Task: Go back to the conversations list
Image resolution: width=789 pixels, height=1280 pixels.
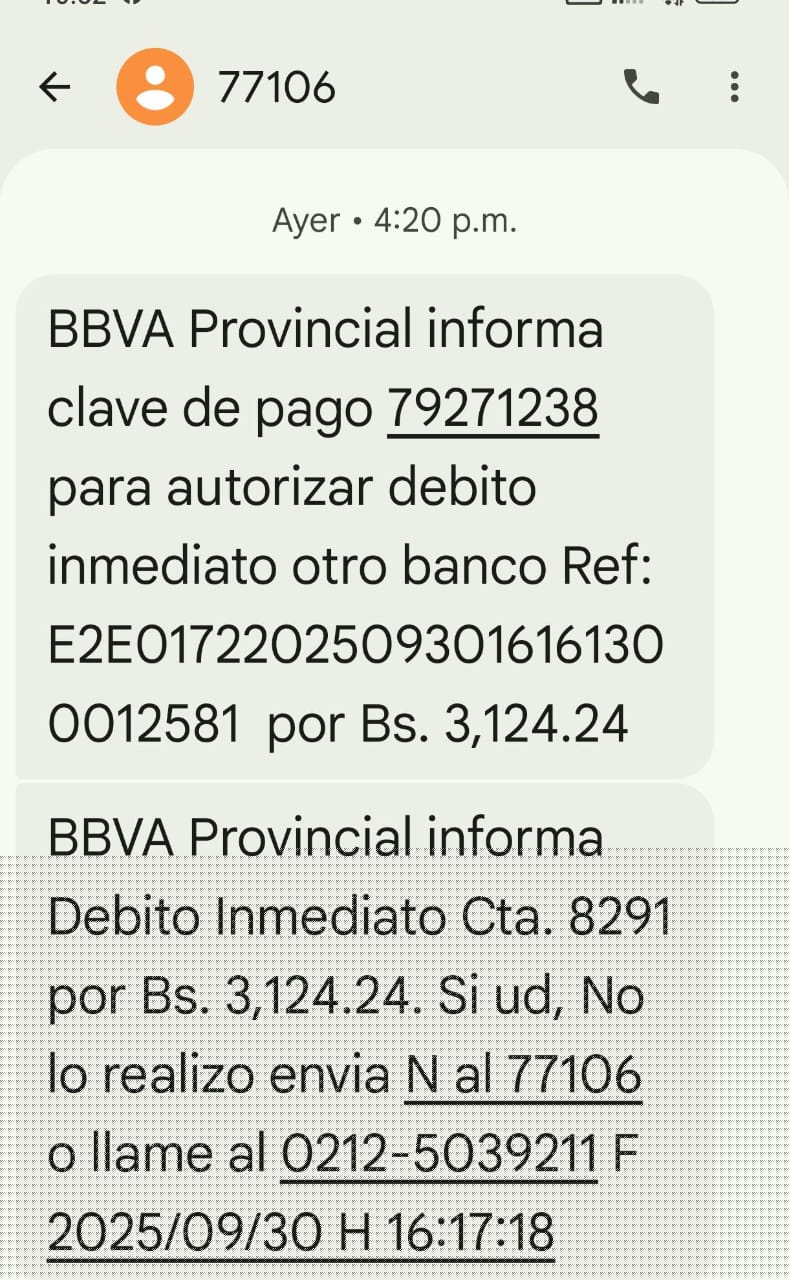Action: point(55,88)
